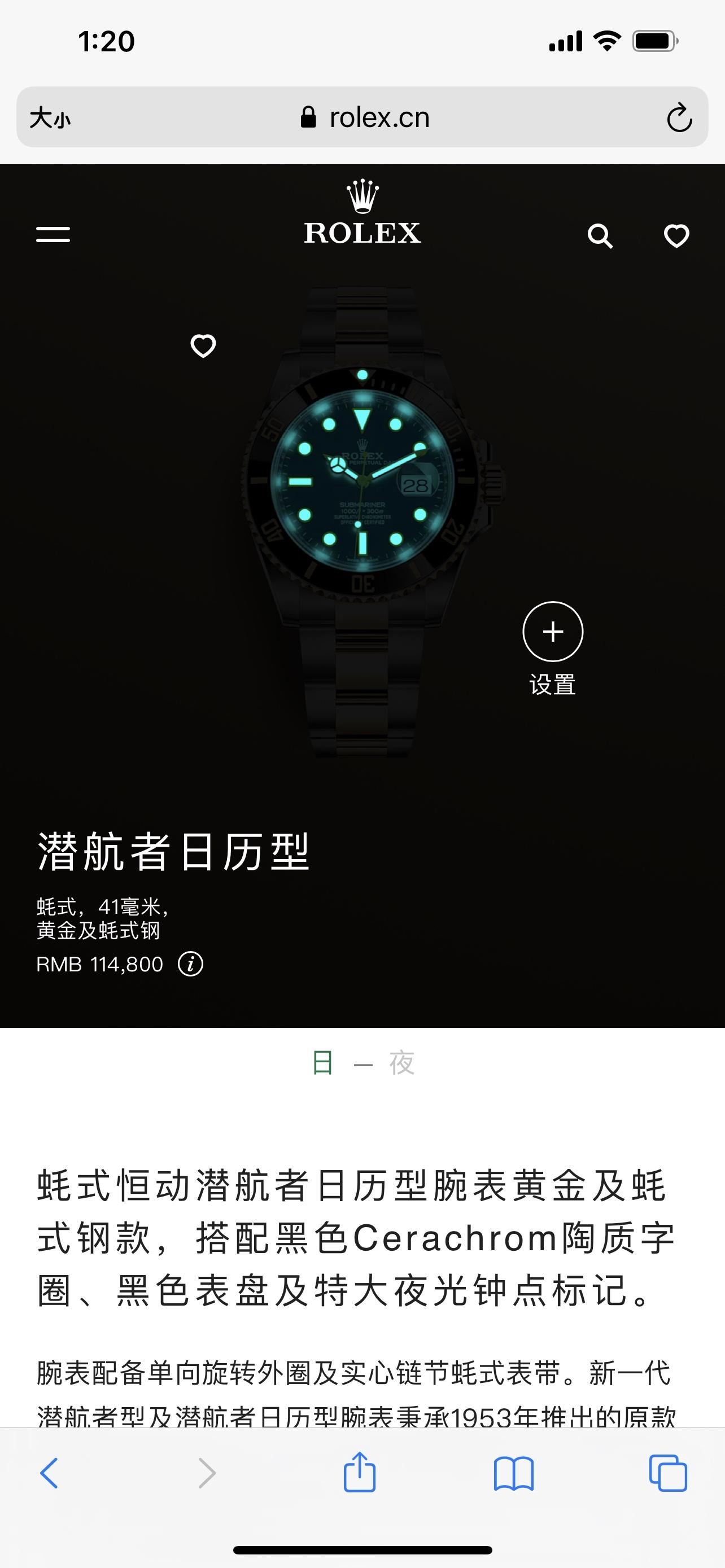Share this page
Screen dimensions: 725x1568
(359, 1473)
